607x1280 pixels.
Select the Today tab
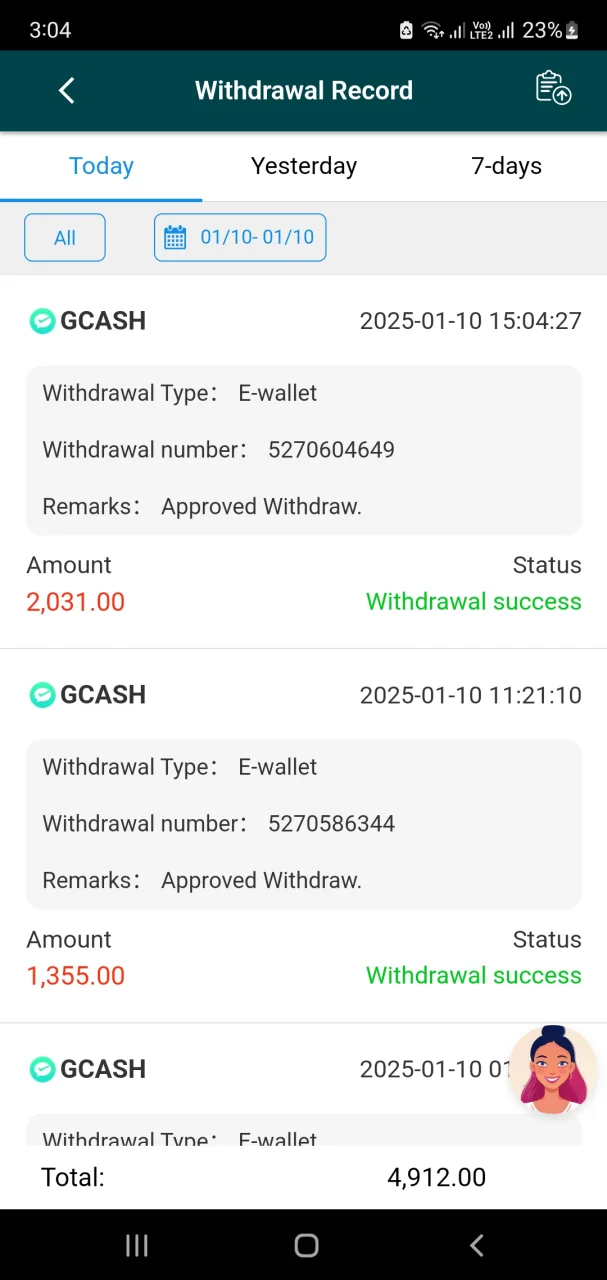(101, 166)
